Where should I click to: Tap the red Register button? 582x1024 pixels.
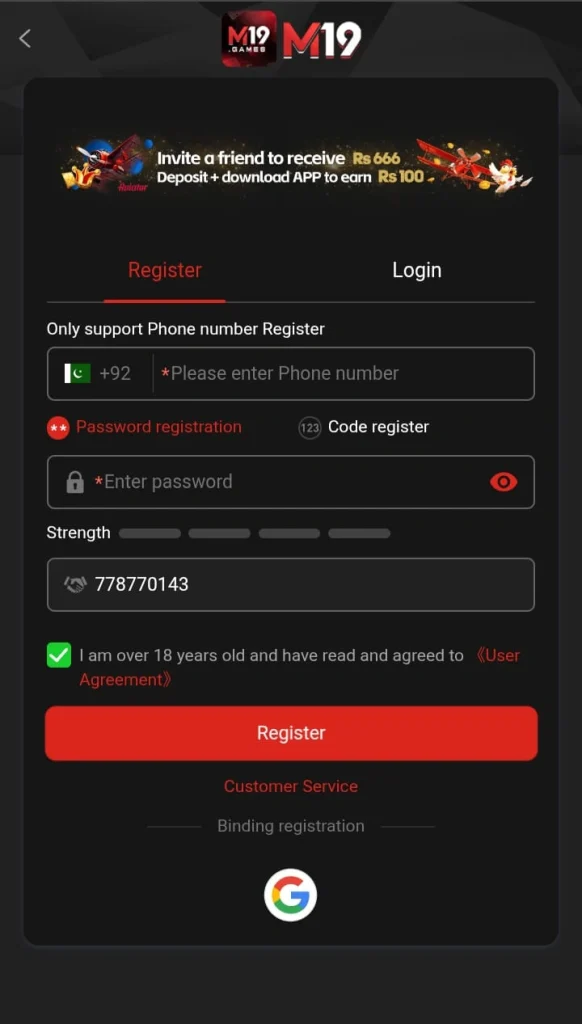[x=291, y=733]
